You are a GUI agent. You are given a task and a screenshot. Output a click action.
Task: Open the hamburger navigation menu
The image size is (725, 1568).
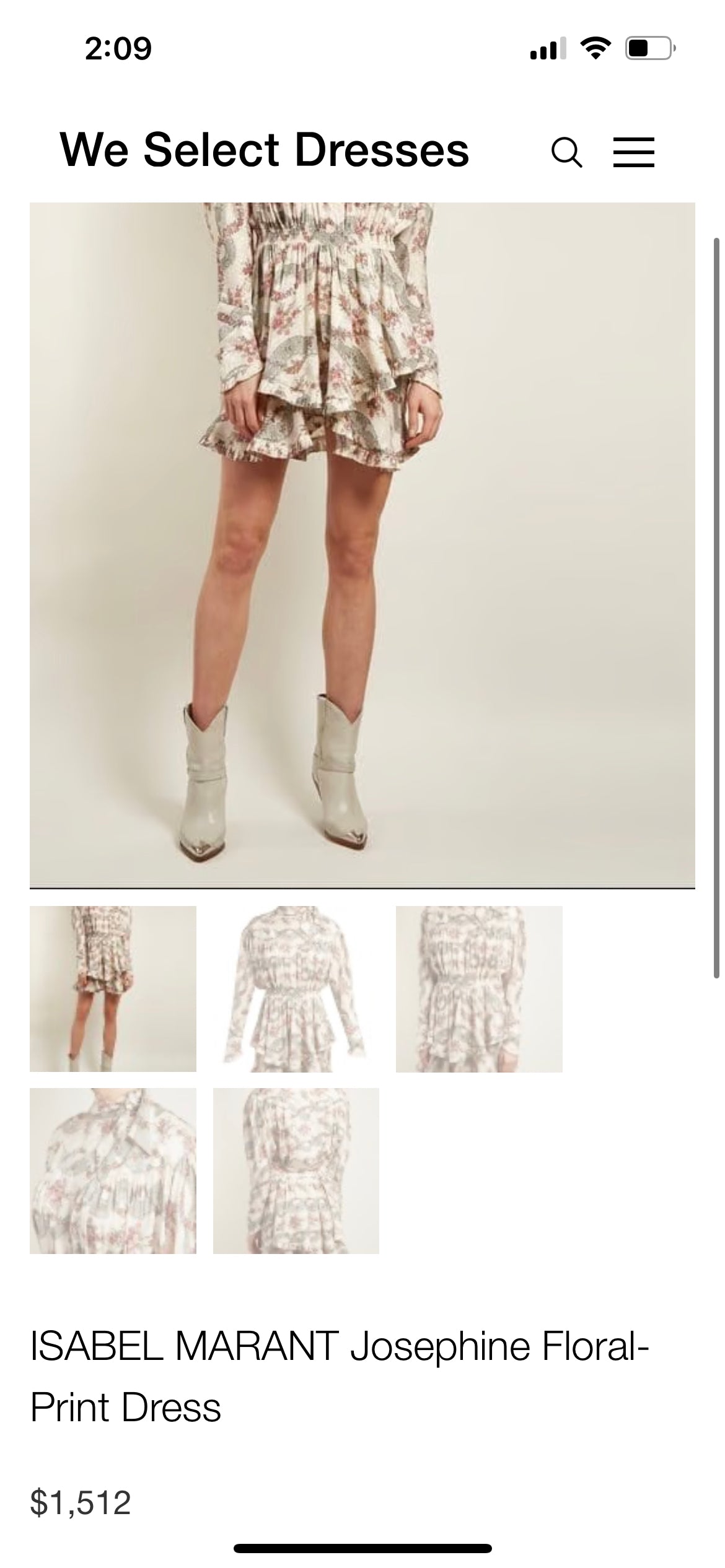(x=633, y=152)
